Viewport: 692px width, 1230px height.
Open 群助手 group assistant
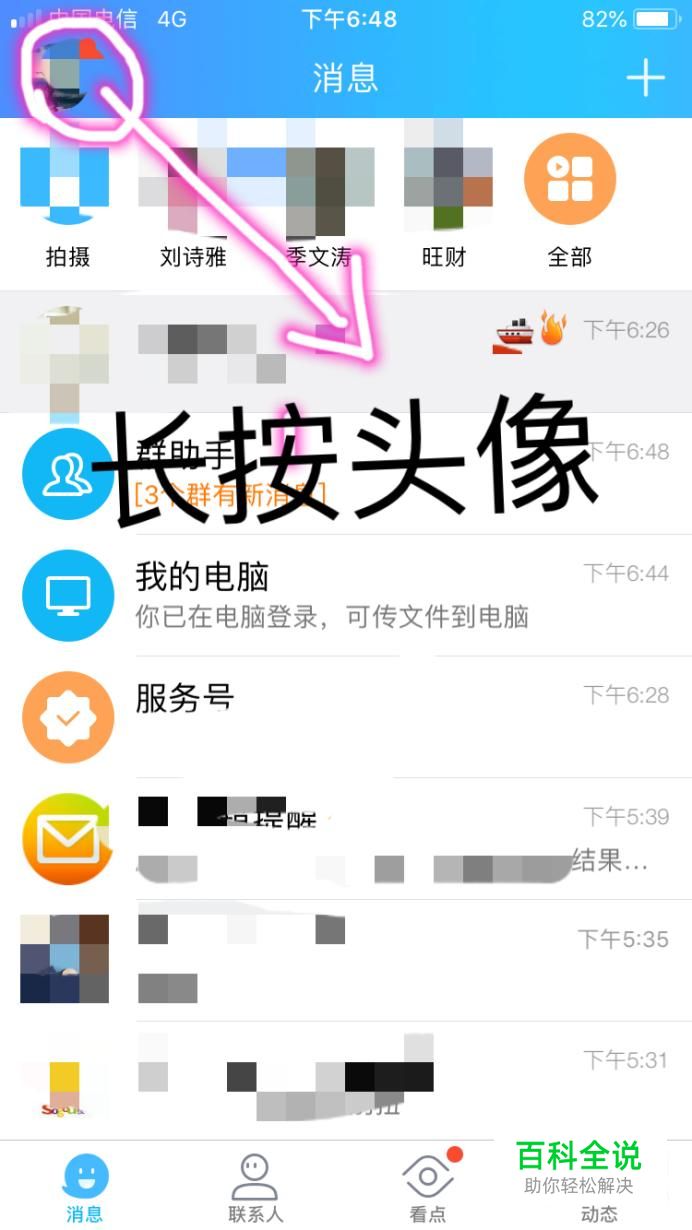point(346,474)
